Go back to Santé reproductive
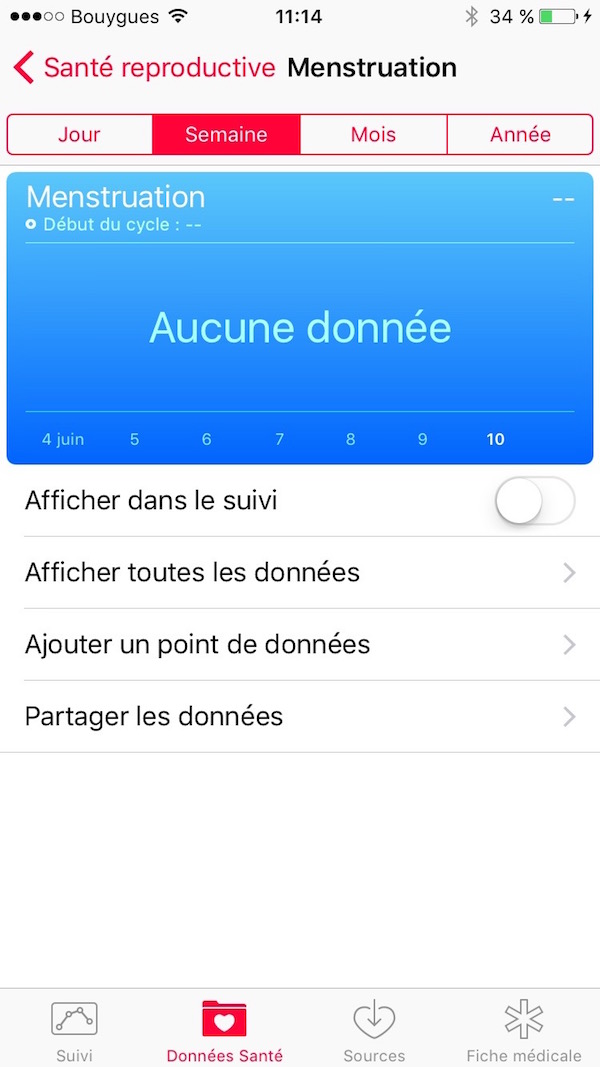Image resolution: width=600 pixels, height=1067 pixels. pos(145,68)
